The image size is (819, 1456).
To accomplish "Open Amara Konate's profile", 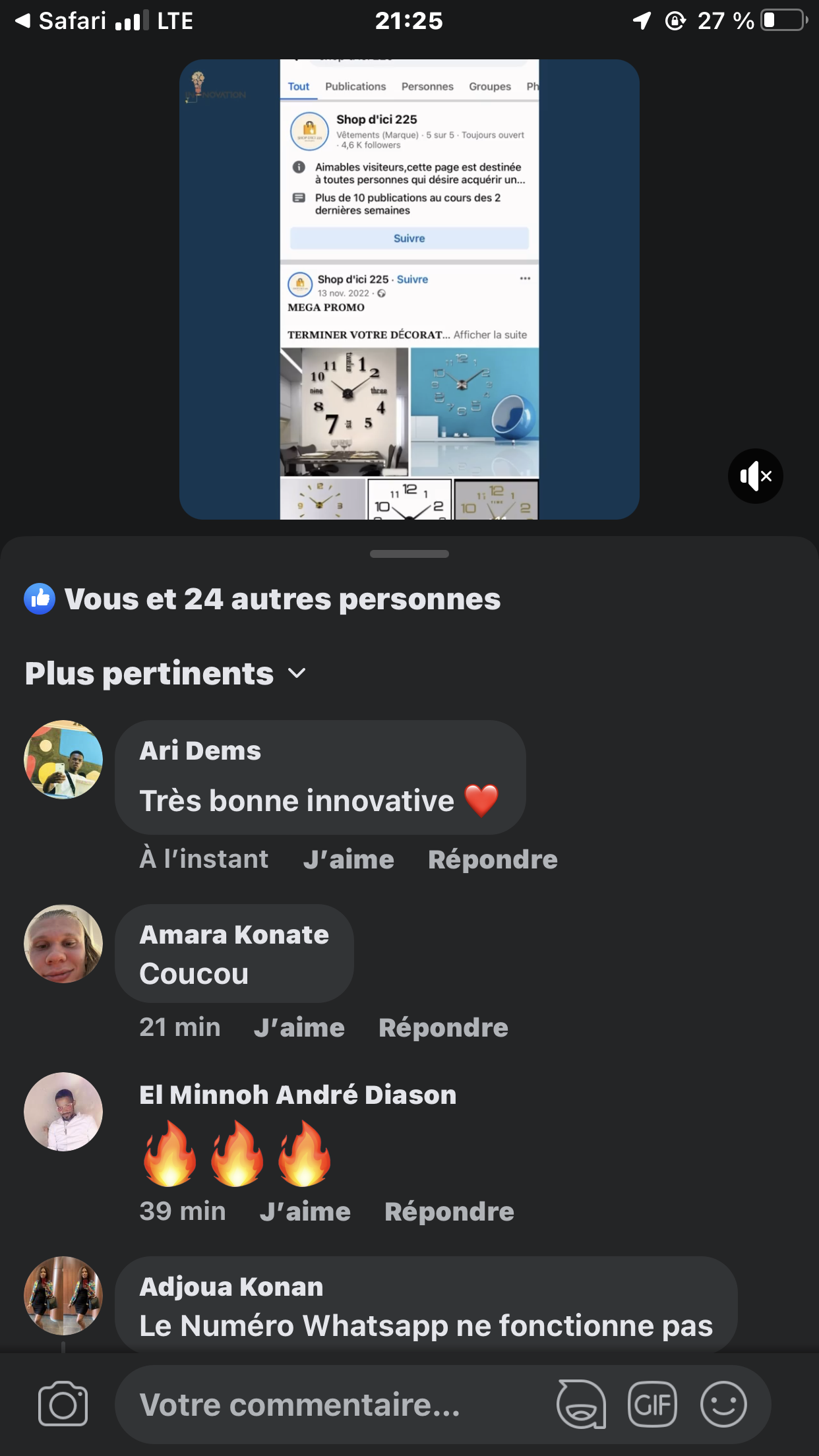I will [x=63, y=944].
